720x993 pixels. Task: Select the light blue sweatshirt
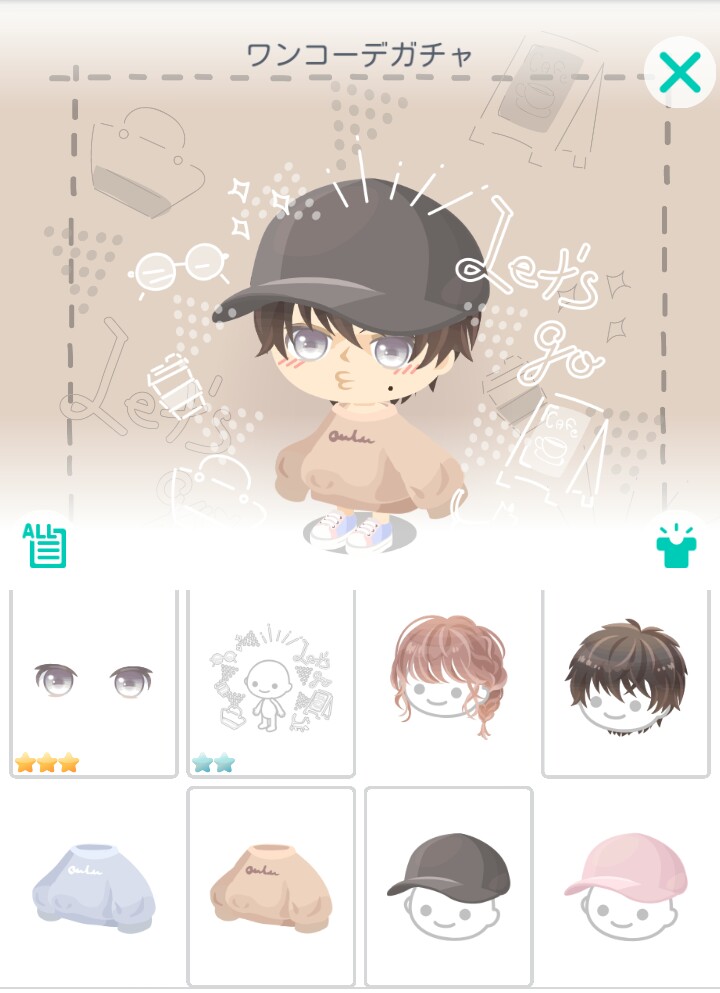[94, 887]
